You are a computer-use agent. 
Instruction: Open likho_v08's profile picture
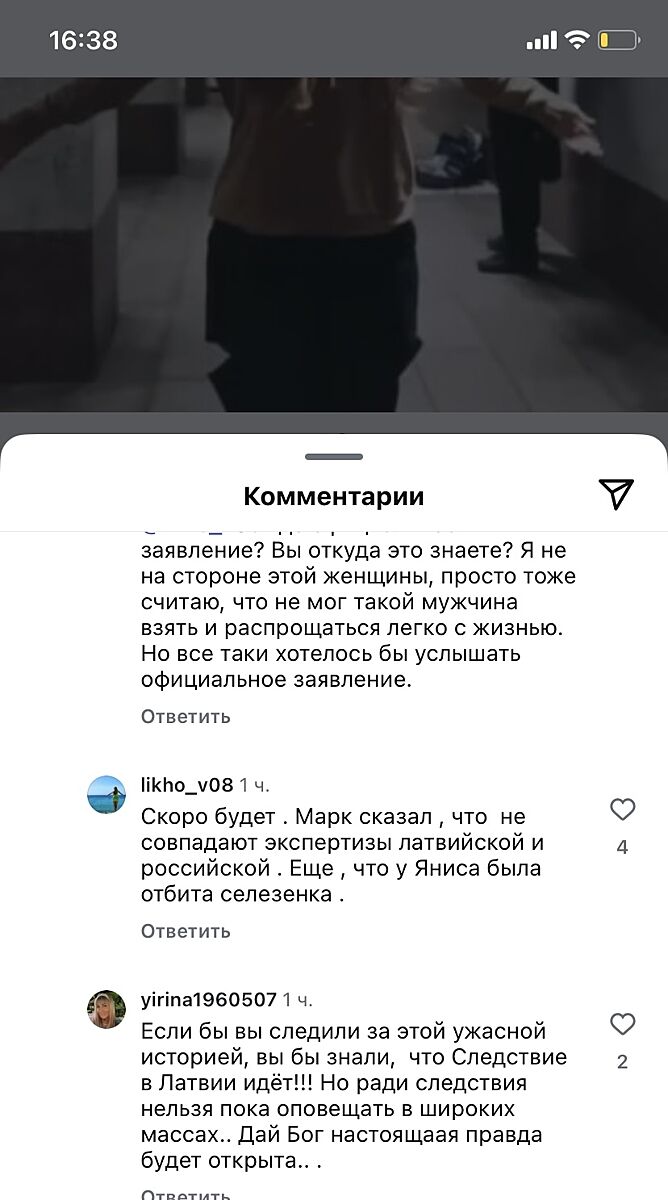click(x=107, y=793)
